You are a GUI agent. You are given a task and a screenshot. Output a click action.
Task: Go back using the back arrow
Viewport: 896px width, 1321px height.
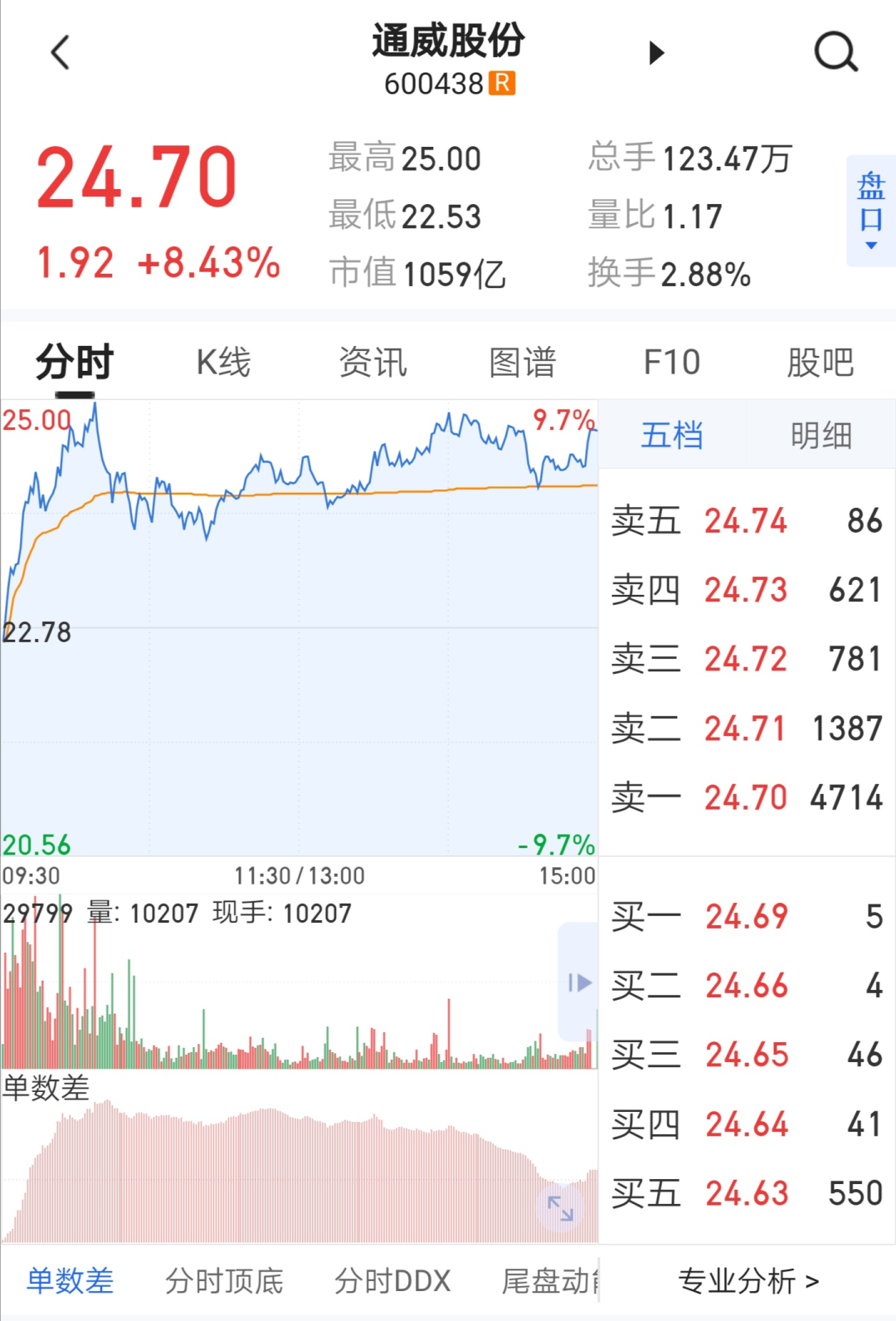point(60,53)
